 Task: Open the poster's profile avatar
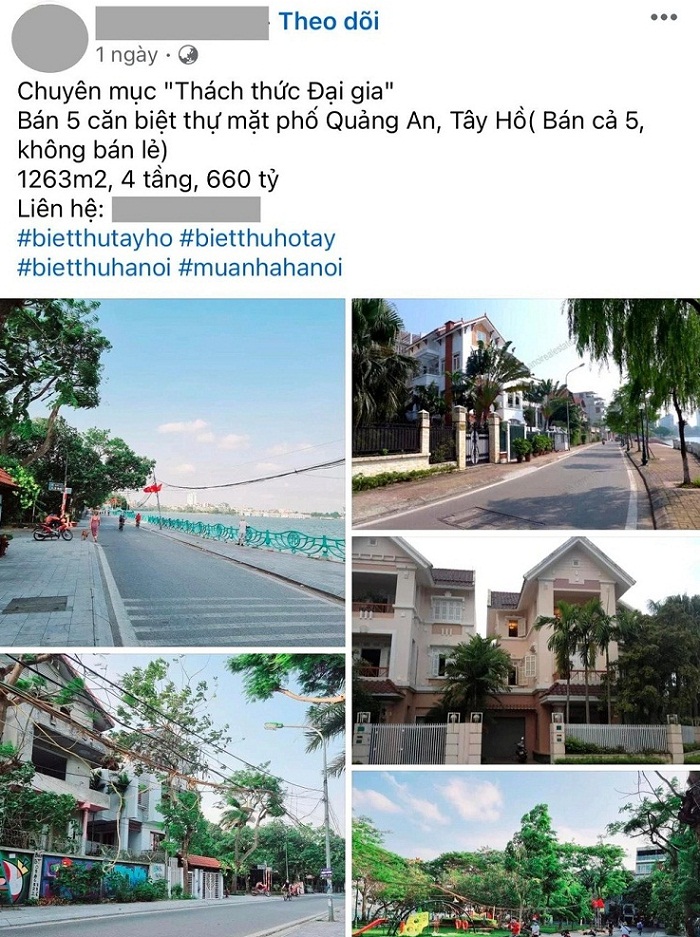pyautogui.click(x=50, y=38)
